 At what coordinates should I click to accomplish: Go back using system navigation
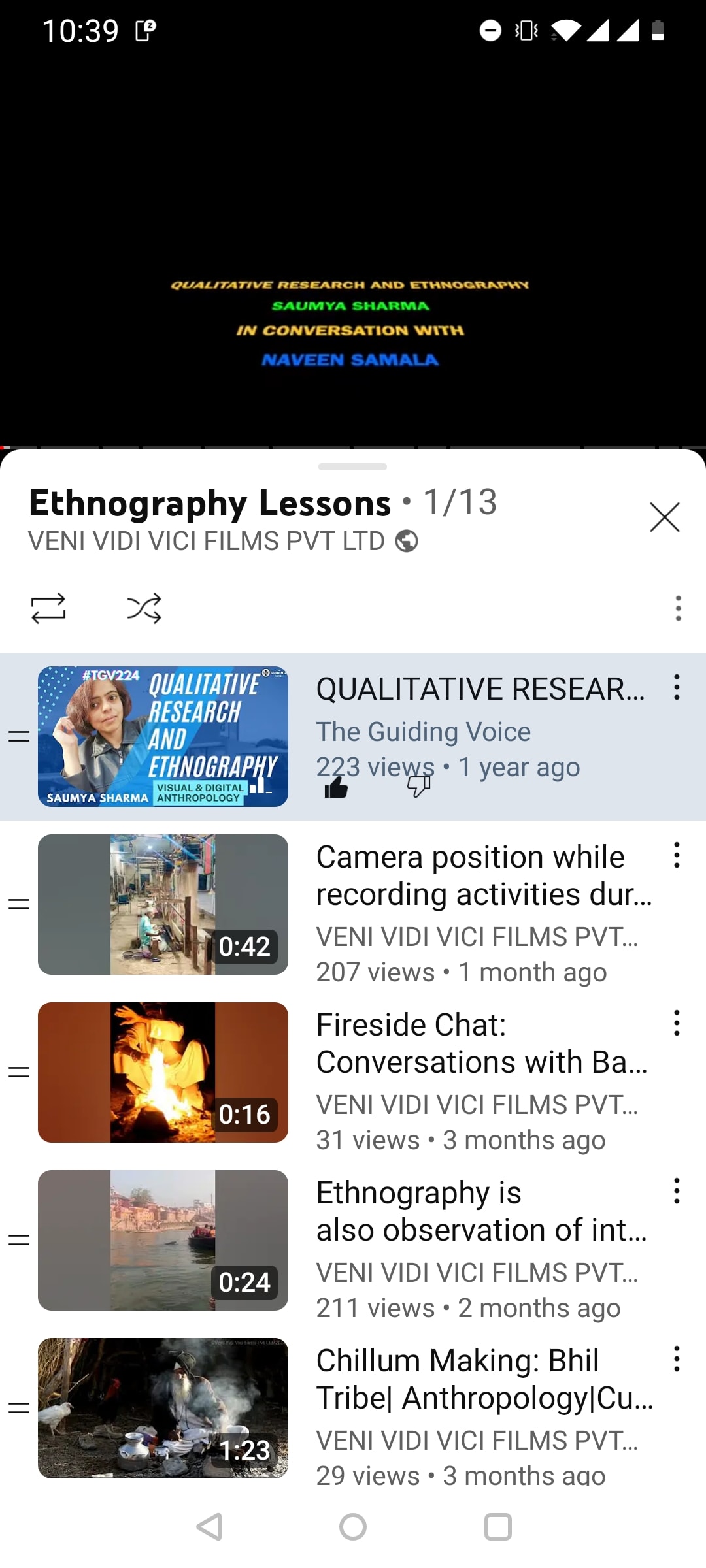click(x=209, y=1527)
